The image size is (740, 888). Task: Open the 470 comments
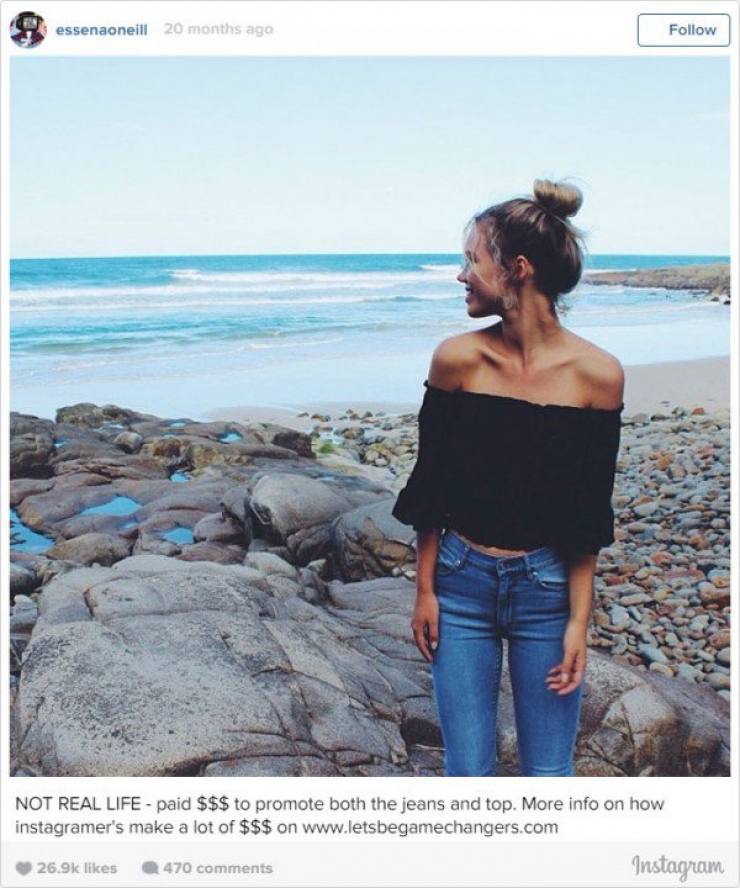(x=207, y=868)
